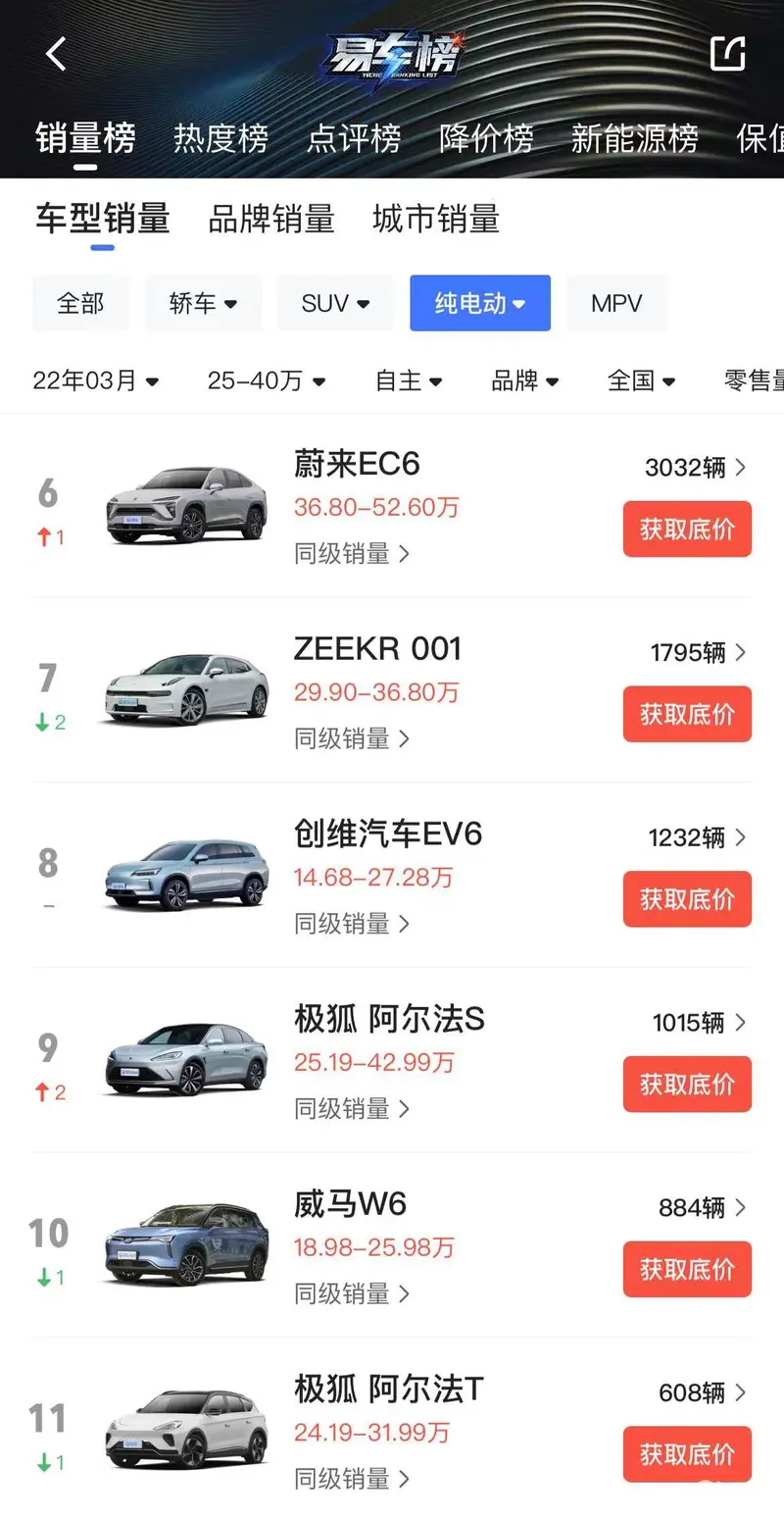
Task: Share this ranking list
Action: tap(727, 54)
